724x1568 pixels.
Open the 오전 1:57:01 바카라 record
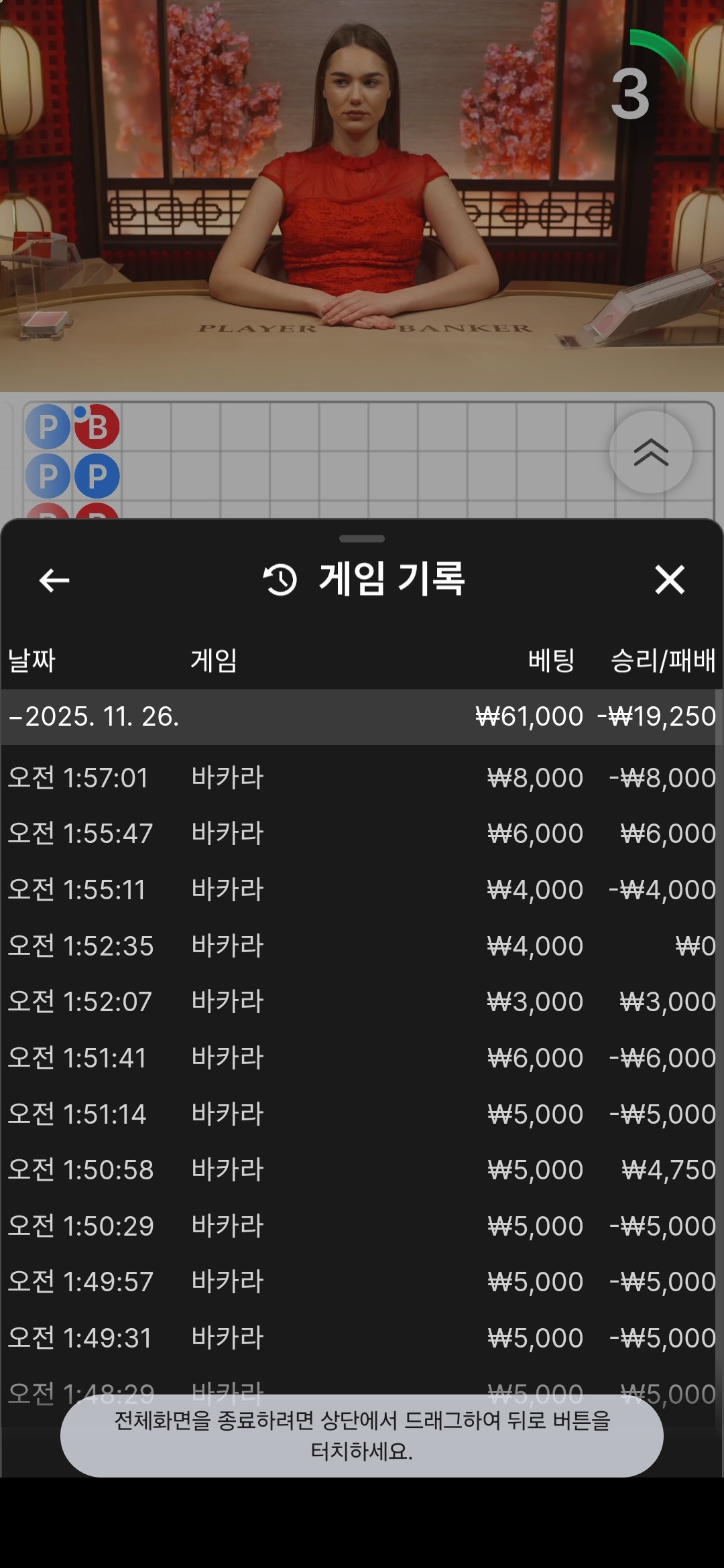(362, 778)
